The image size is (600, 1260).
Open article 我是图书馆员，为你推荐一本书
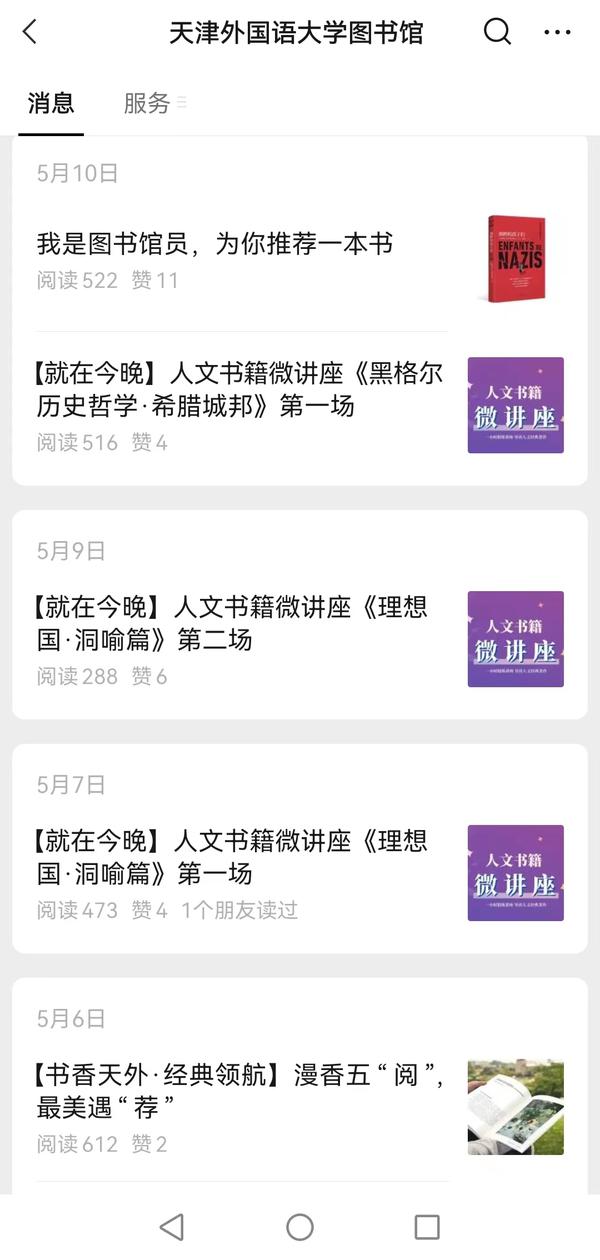(215, 244)
